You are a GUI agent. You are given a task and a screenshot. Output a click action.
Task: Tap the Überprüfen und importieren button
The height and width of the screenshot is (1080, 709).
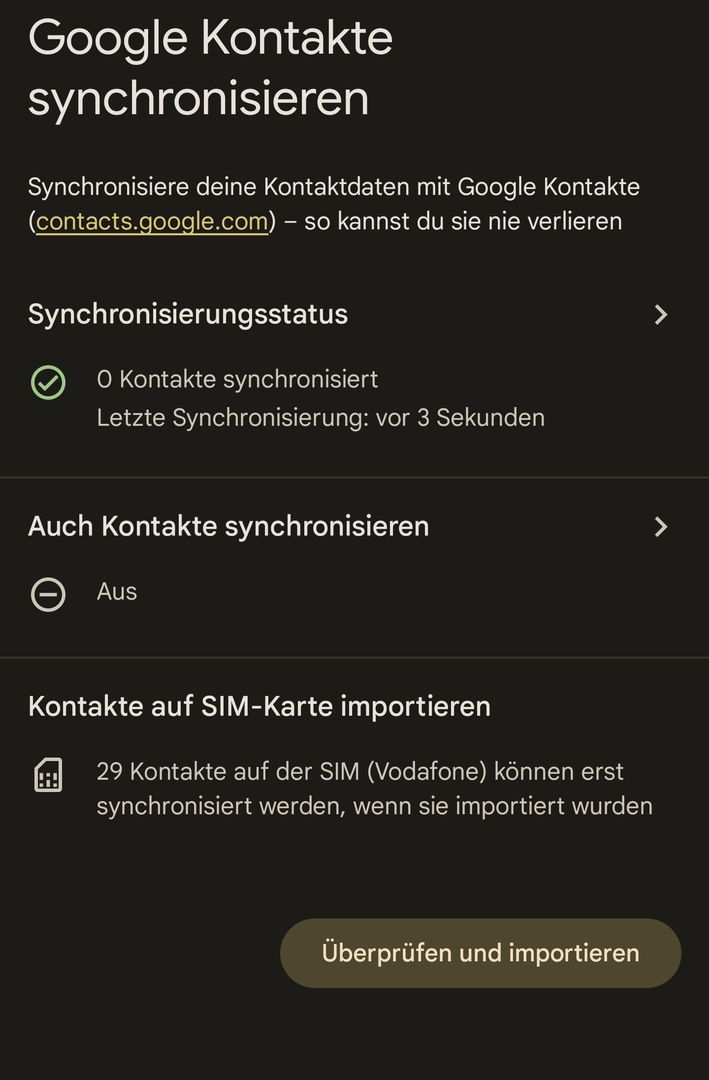[480, 953]
